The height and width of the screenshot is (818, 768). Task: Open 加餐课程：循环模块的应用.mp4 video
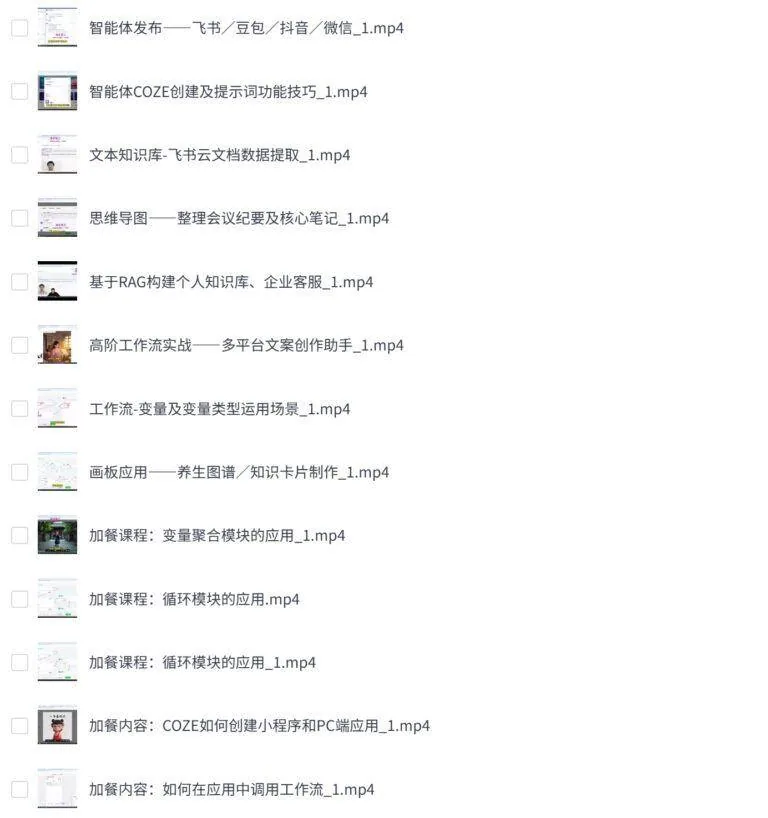[194, 599]
